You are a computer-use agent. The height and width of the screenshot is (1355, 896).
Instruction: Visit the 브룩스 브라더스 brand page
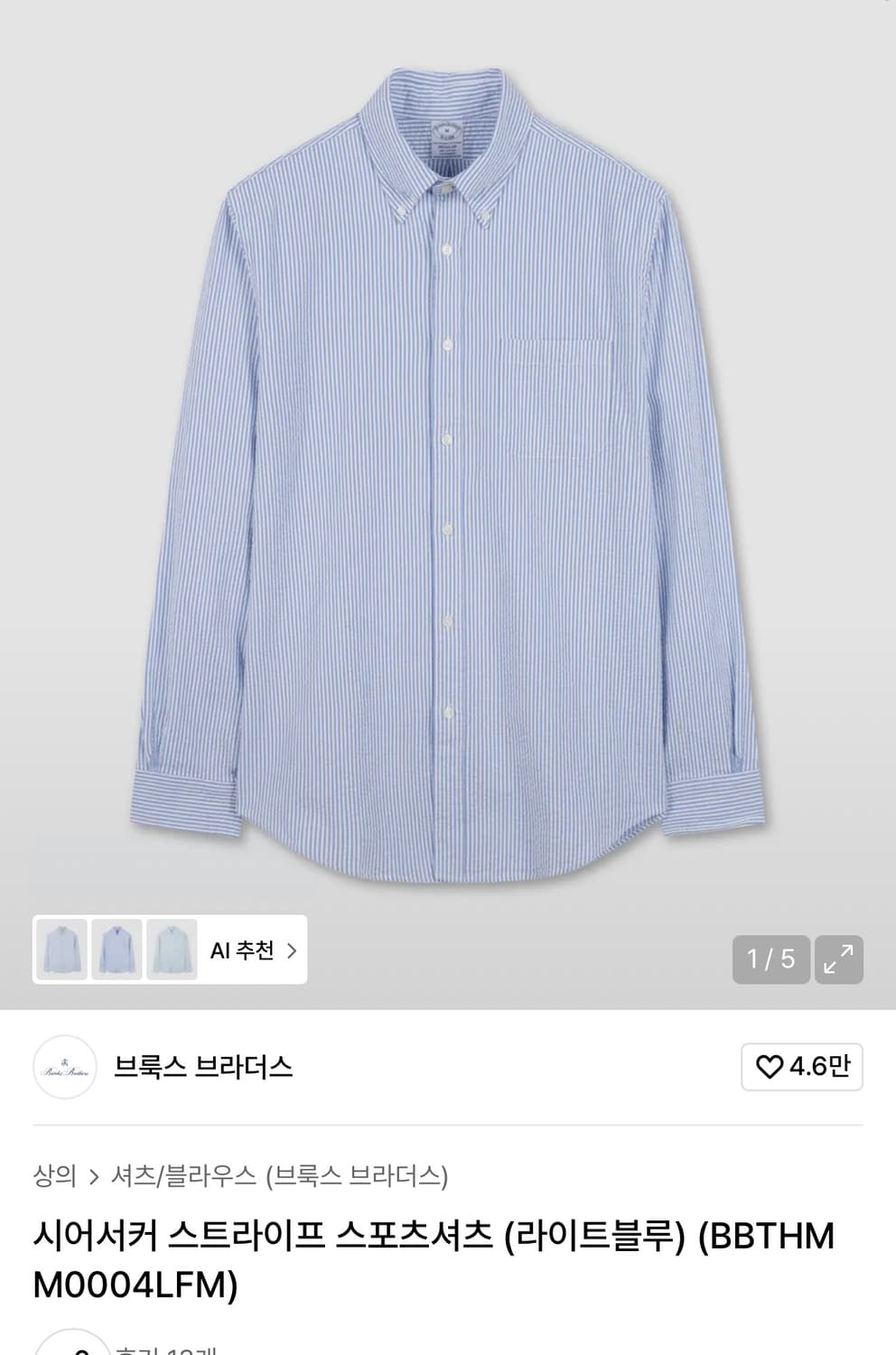tap(201, 1068)
